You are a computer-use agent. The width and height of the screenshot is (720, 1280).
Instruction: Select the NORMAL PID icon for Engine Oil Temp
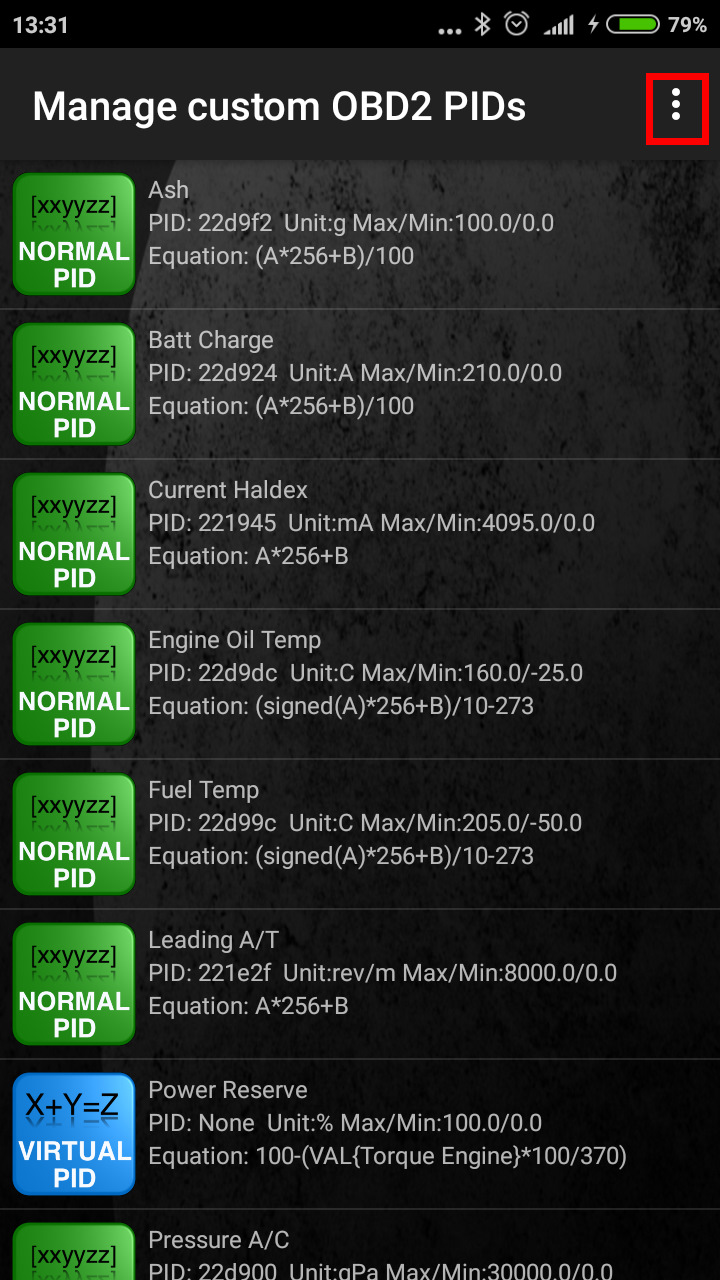[x=73, y=684]
